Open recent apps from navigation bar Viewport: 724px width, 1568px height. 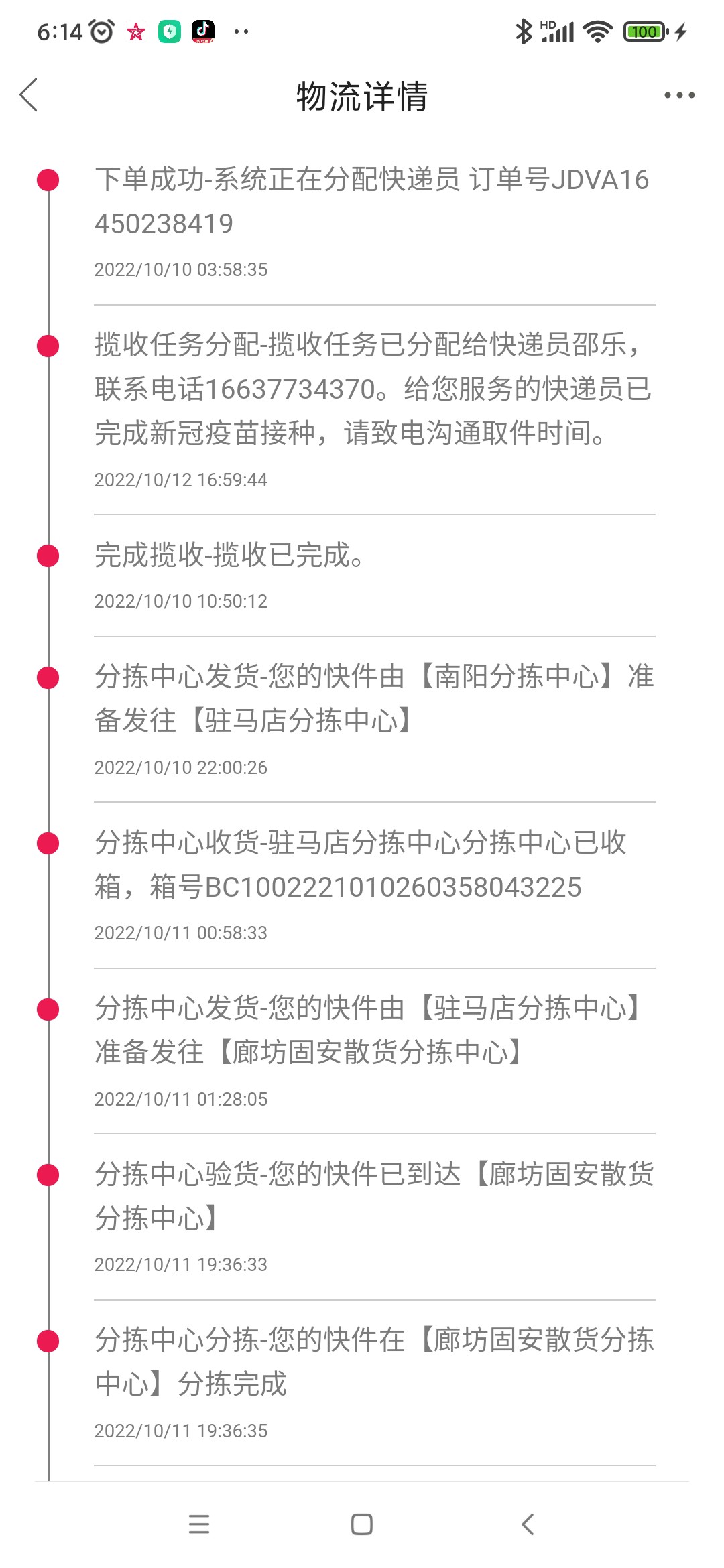(199, 1524)
